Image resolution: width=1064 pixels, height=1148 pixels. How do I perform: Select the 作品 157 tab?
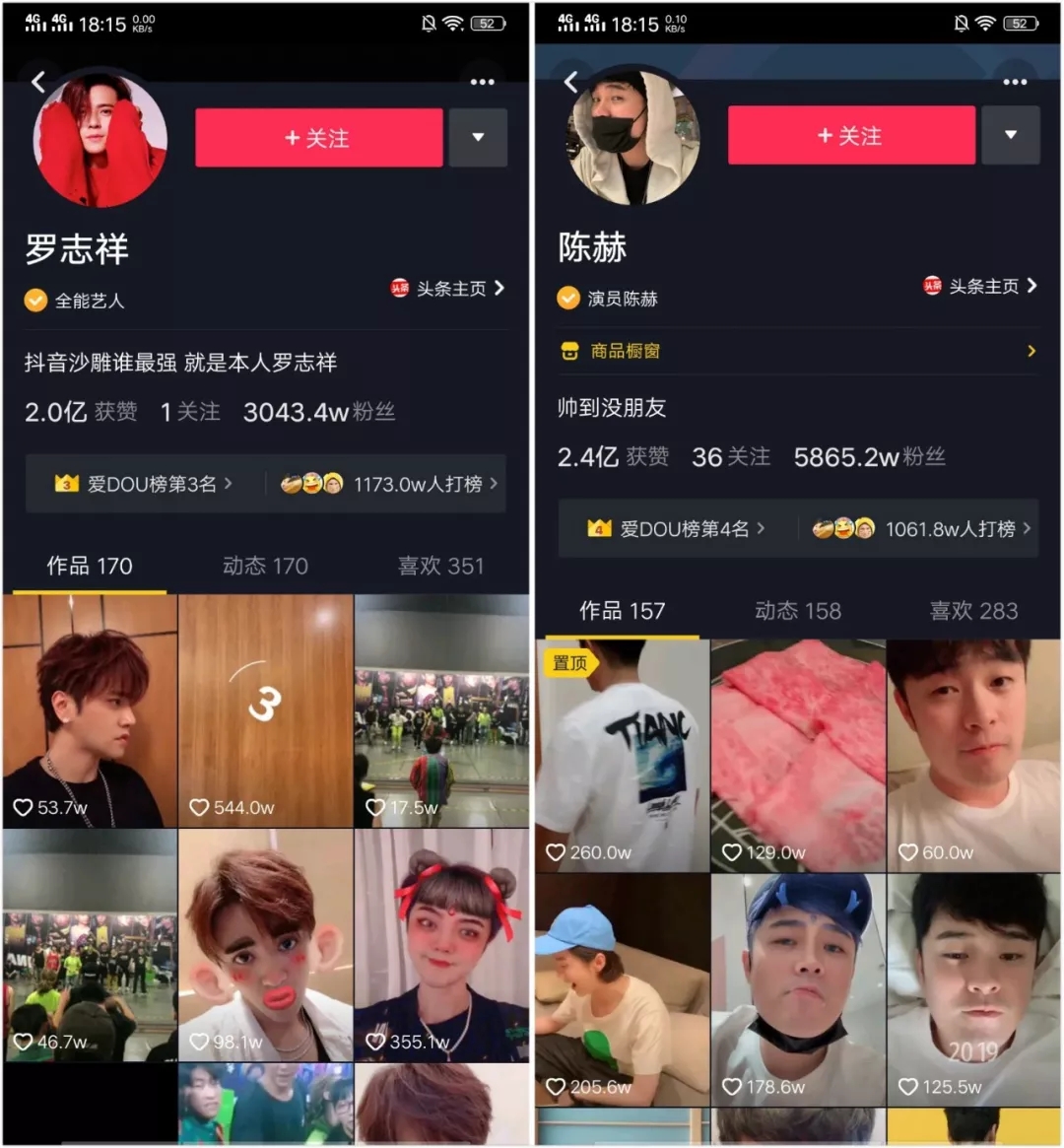point(622,611)
